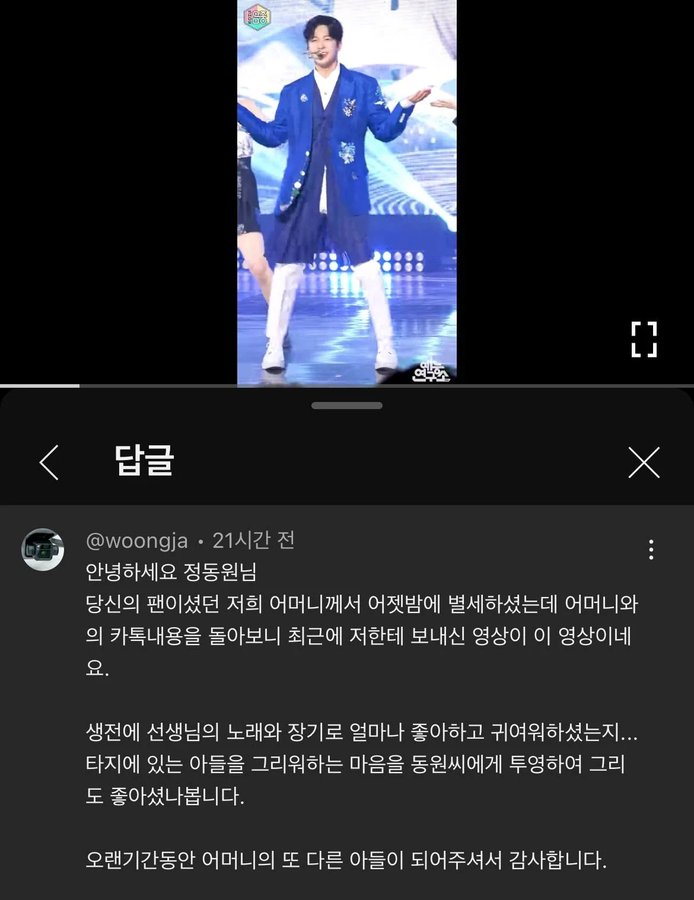Tap the video player to show controls

point(346,190)
